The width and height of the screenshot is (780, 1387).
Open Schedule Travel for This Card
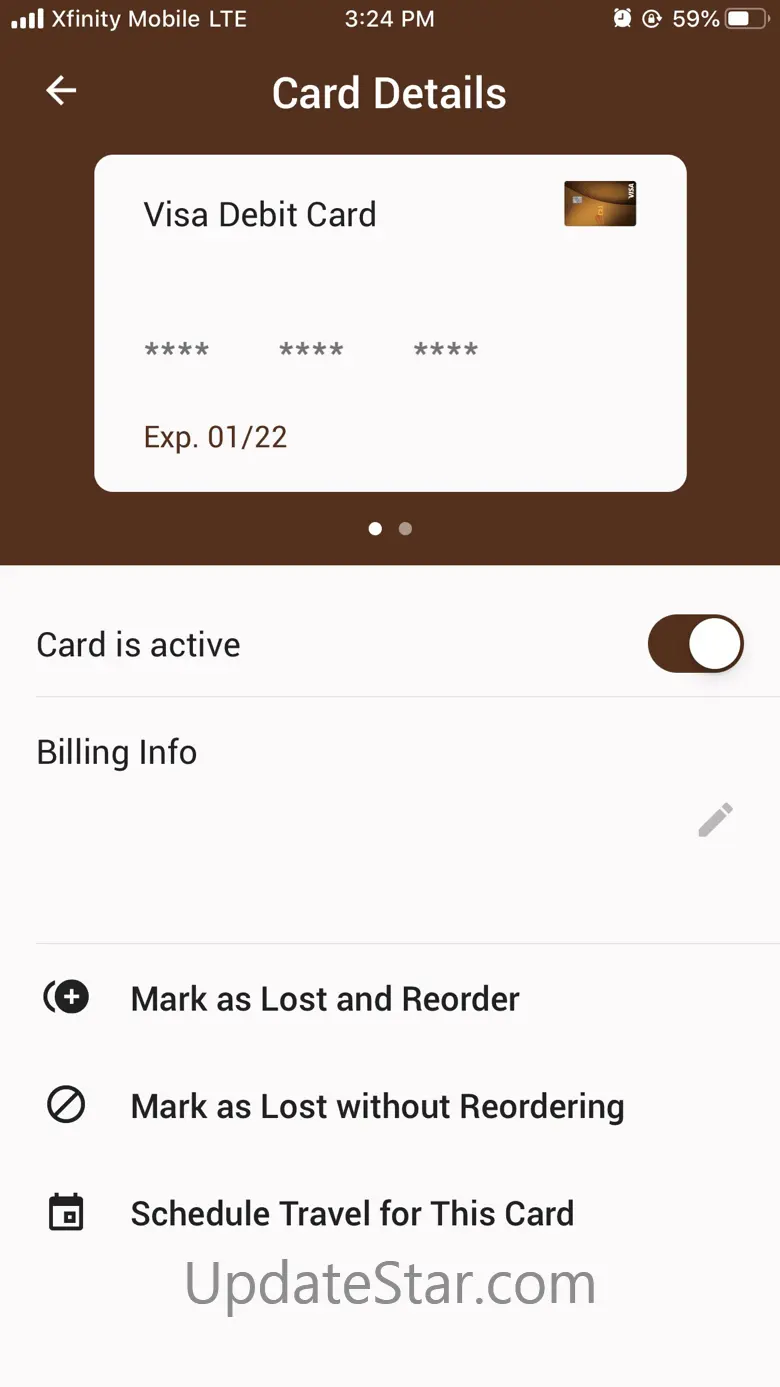(x=390, y=1213)
